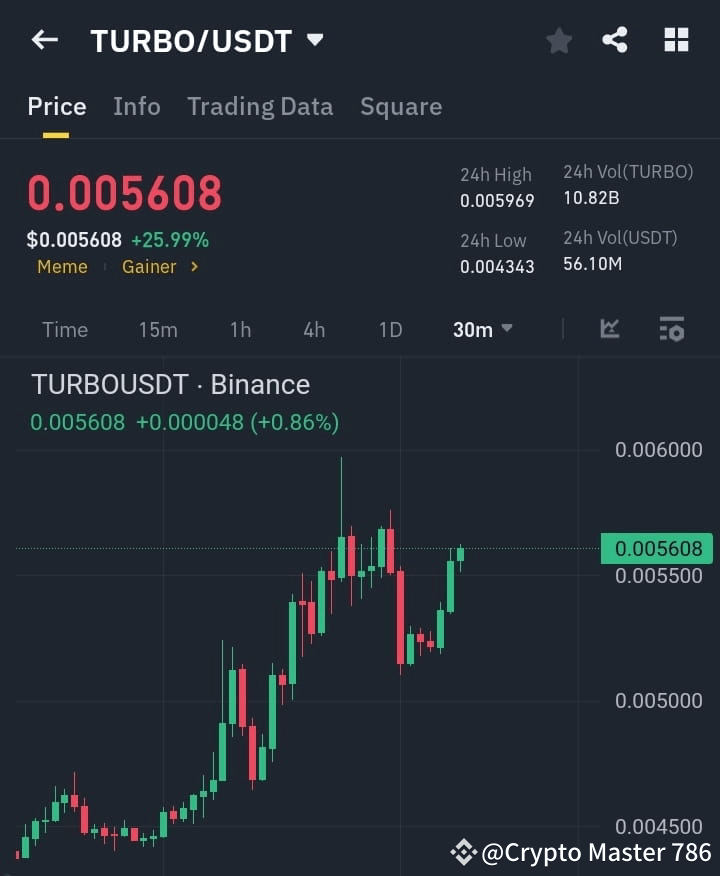Open the chart style icon near timeframes
This screenshot has width=720, height=876.
click(609, 329)
